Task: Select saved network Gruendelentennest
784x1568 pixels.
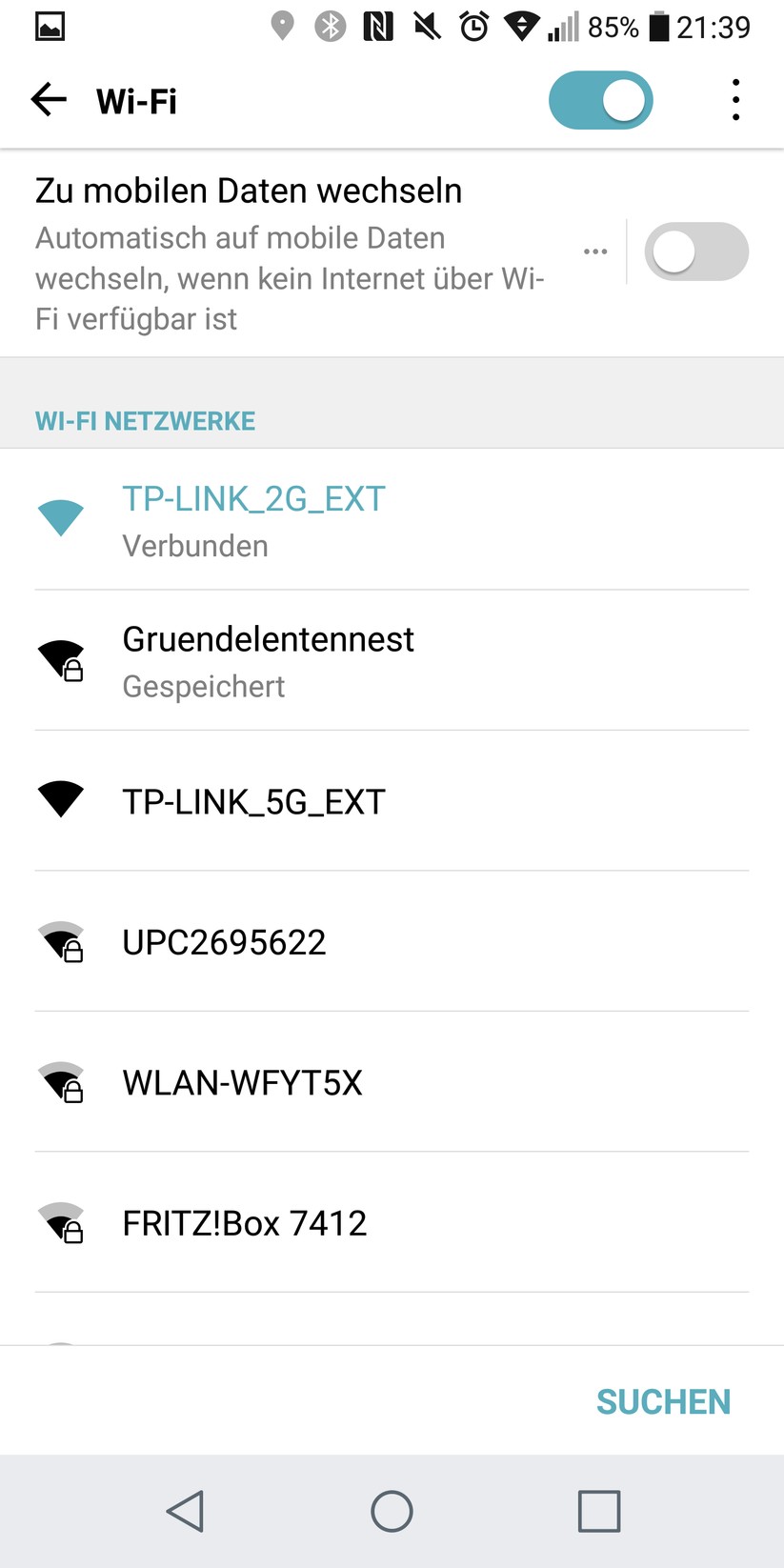Action: pyautogui.click(x=268, y=660)
